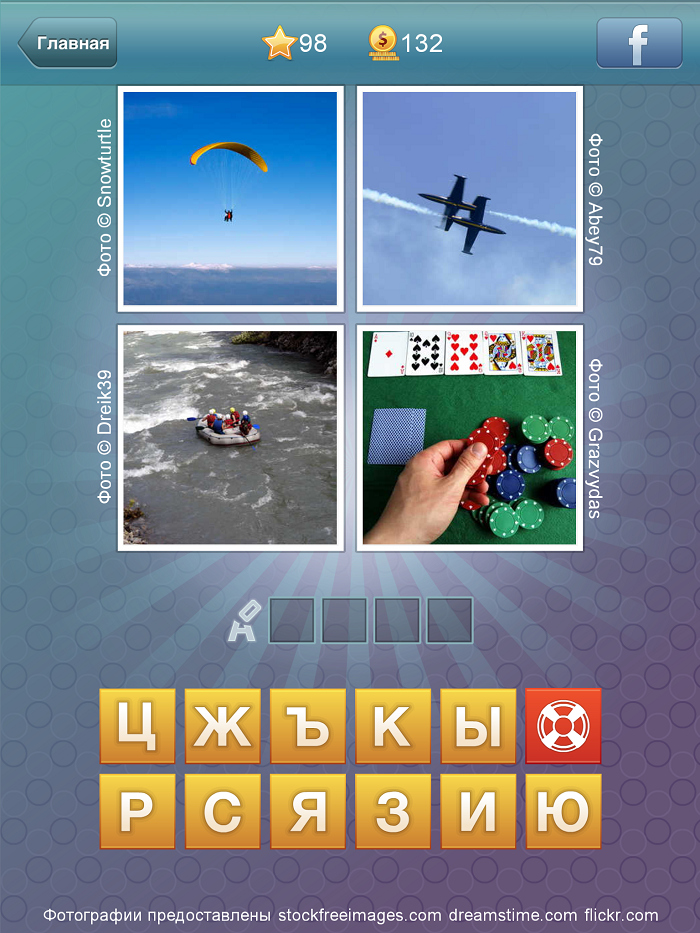Image resolution: width=700 pixels, height=933 pixels.
Task: Choose the letter Ю tile
Action: tap(563, 811)
